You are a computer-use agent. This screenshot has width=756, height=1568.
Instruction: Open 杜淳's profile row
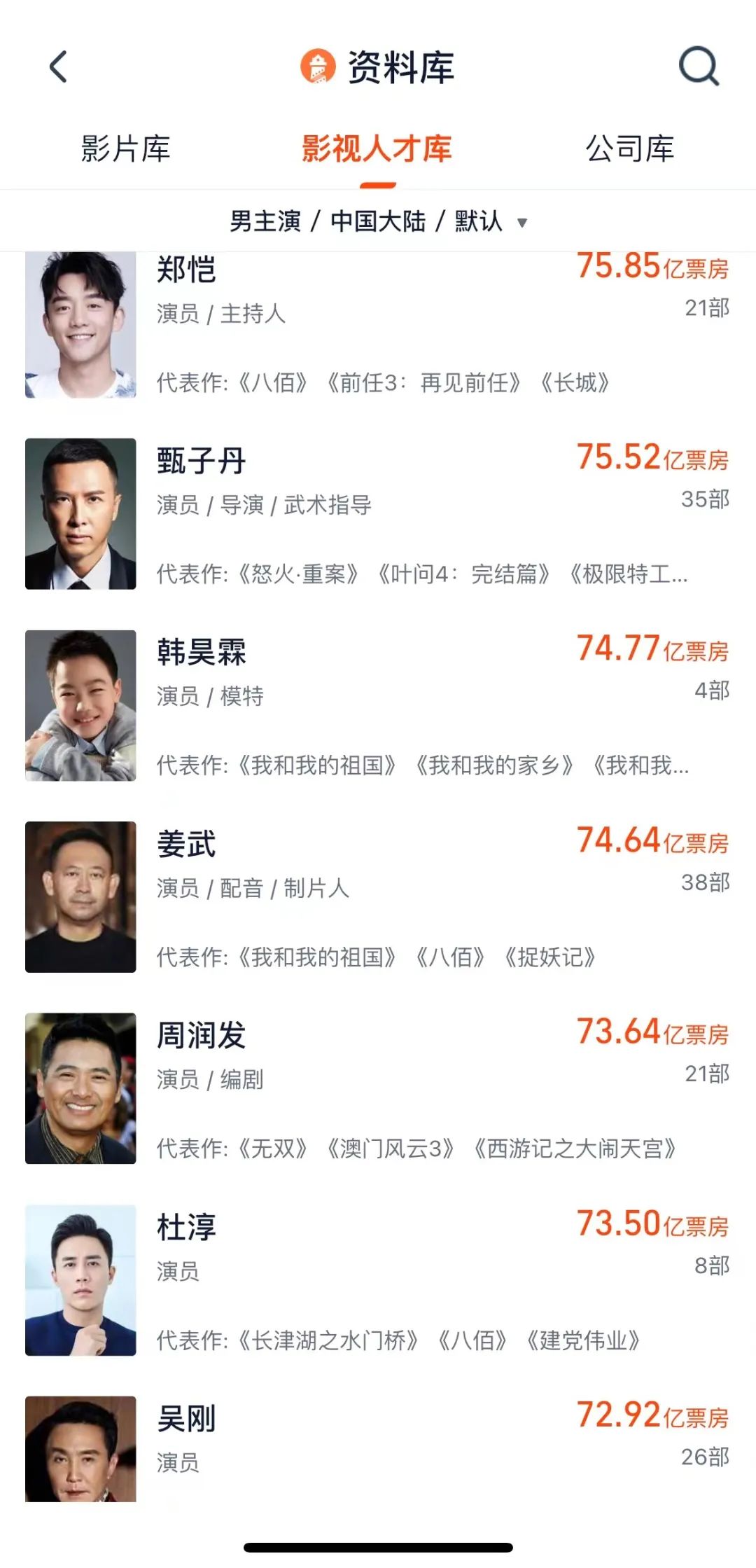pos(378,1280)
